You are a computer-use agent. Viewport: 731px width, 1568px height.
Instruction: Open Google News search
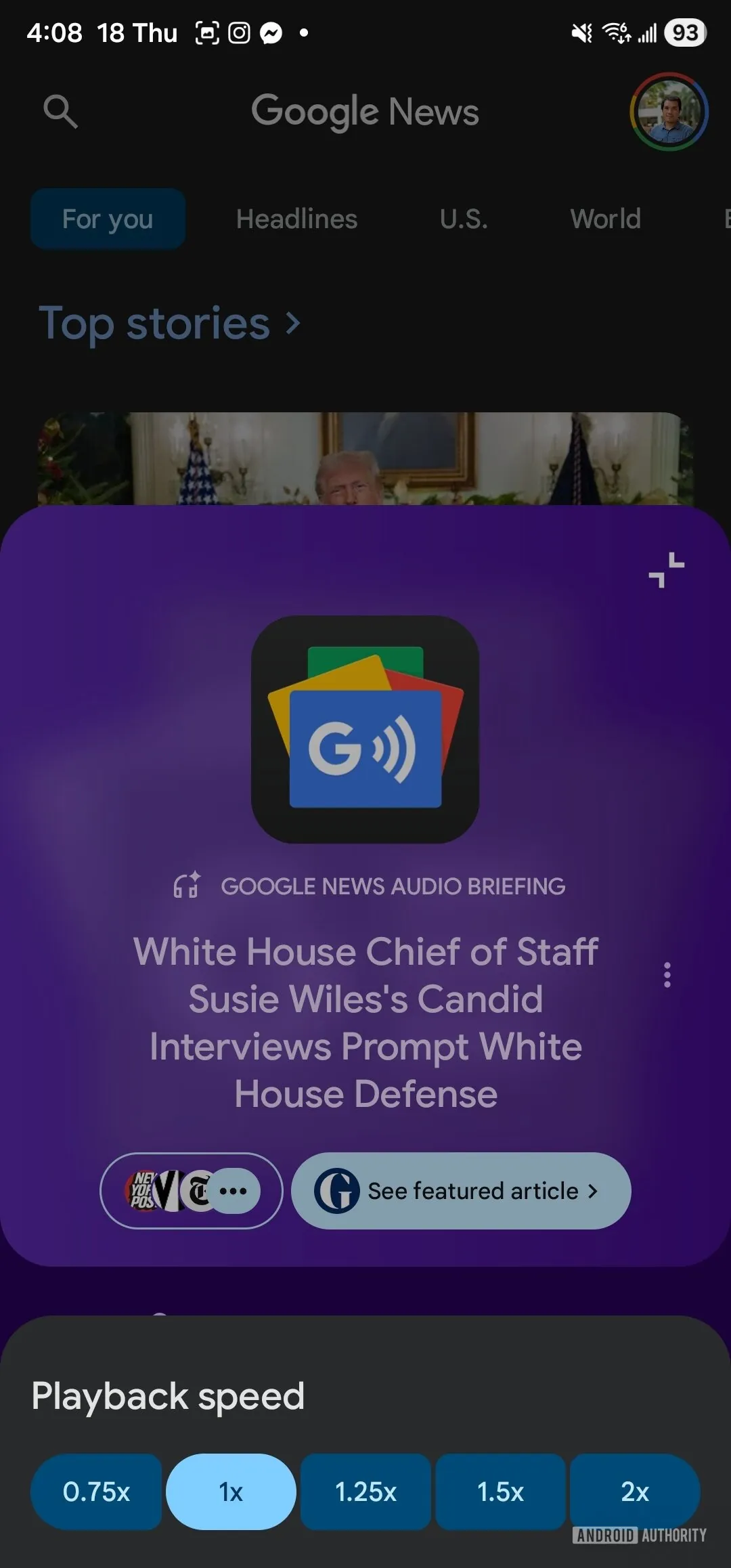[x=60, y=112]
